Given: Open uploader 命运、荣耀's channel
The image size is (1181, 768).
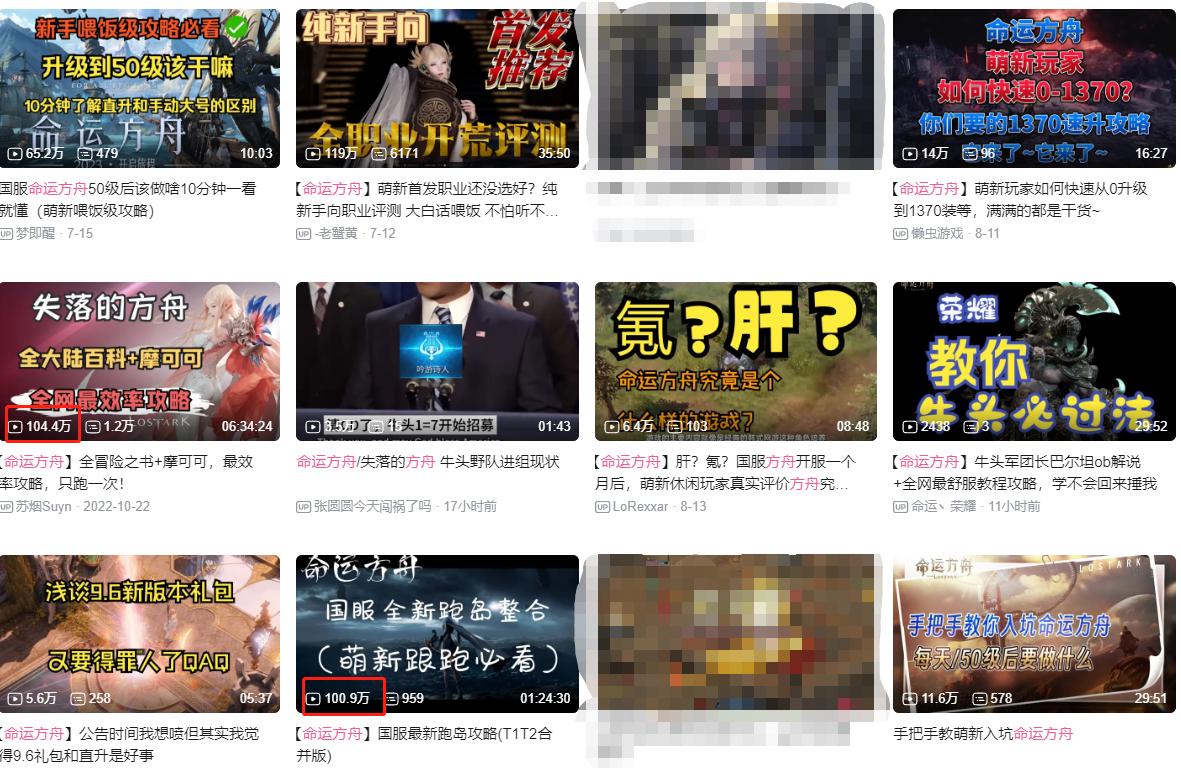Looking at the screenshot, I should point(943,506).
